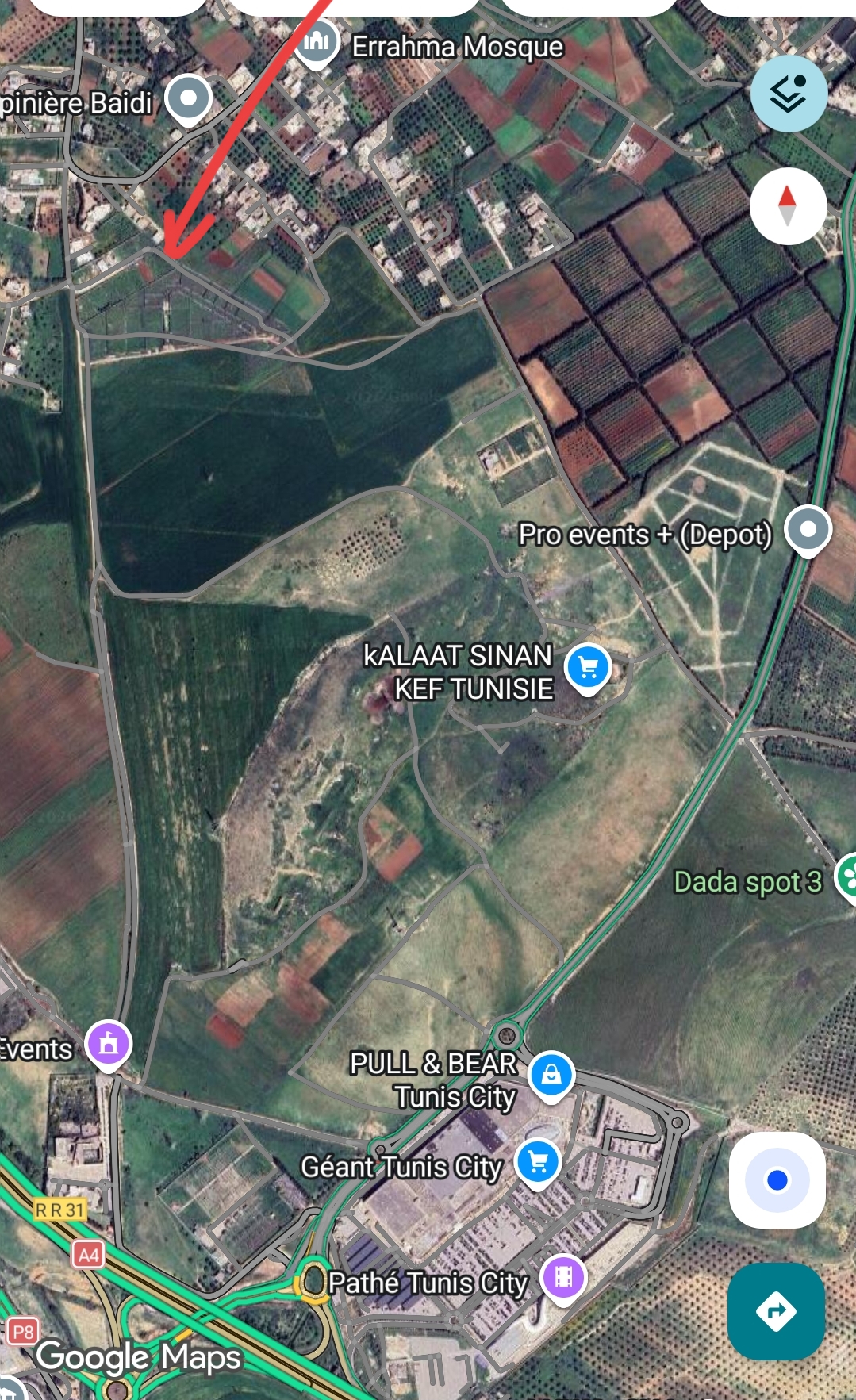The width and height of the screenshot is (856, 1400).
Task: Center map on my current location
Action: coord(777,1180)
